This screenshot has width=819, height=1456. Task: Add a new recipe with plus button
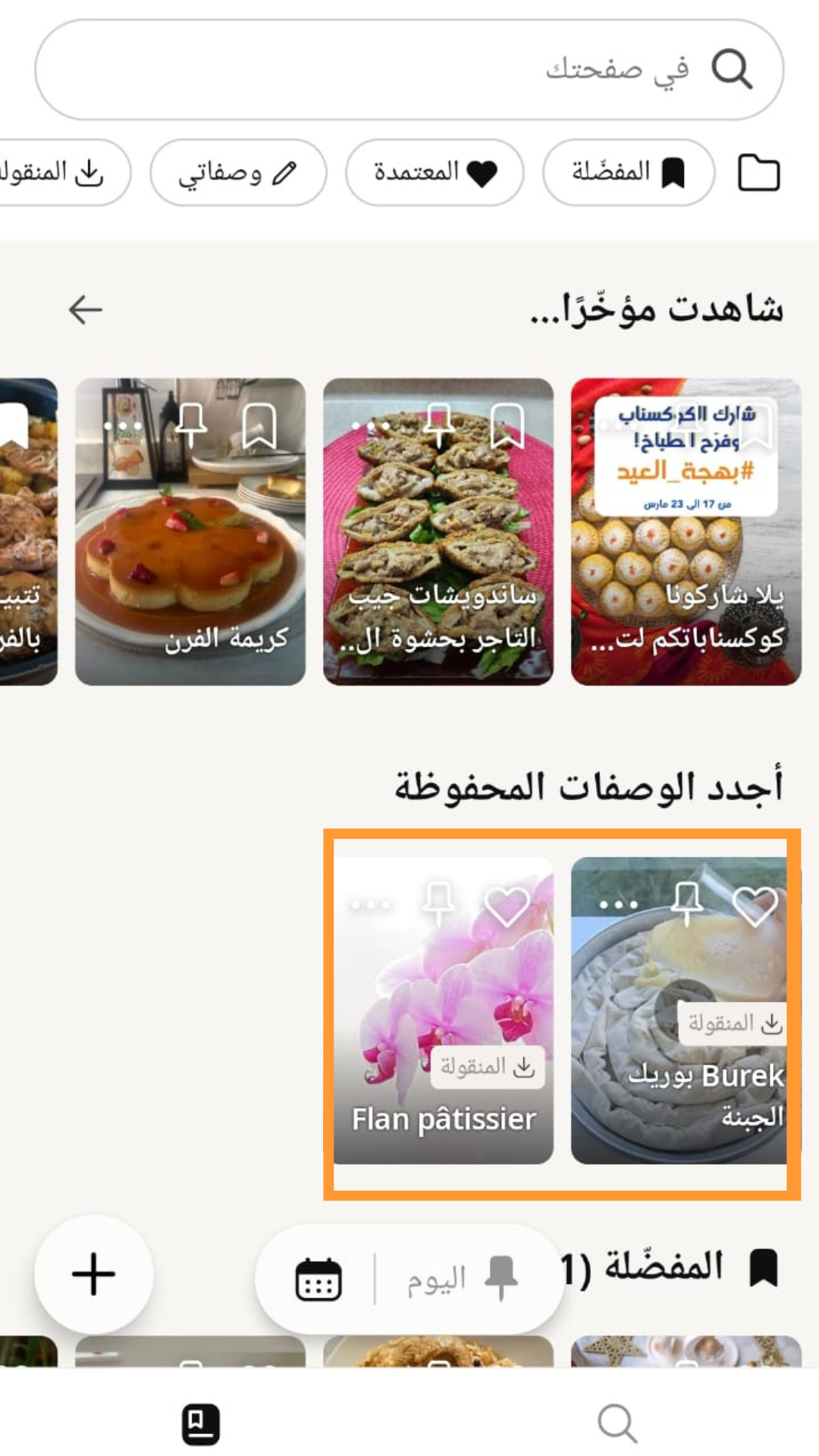coord(94,1274)
